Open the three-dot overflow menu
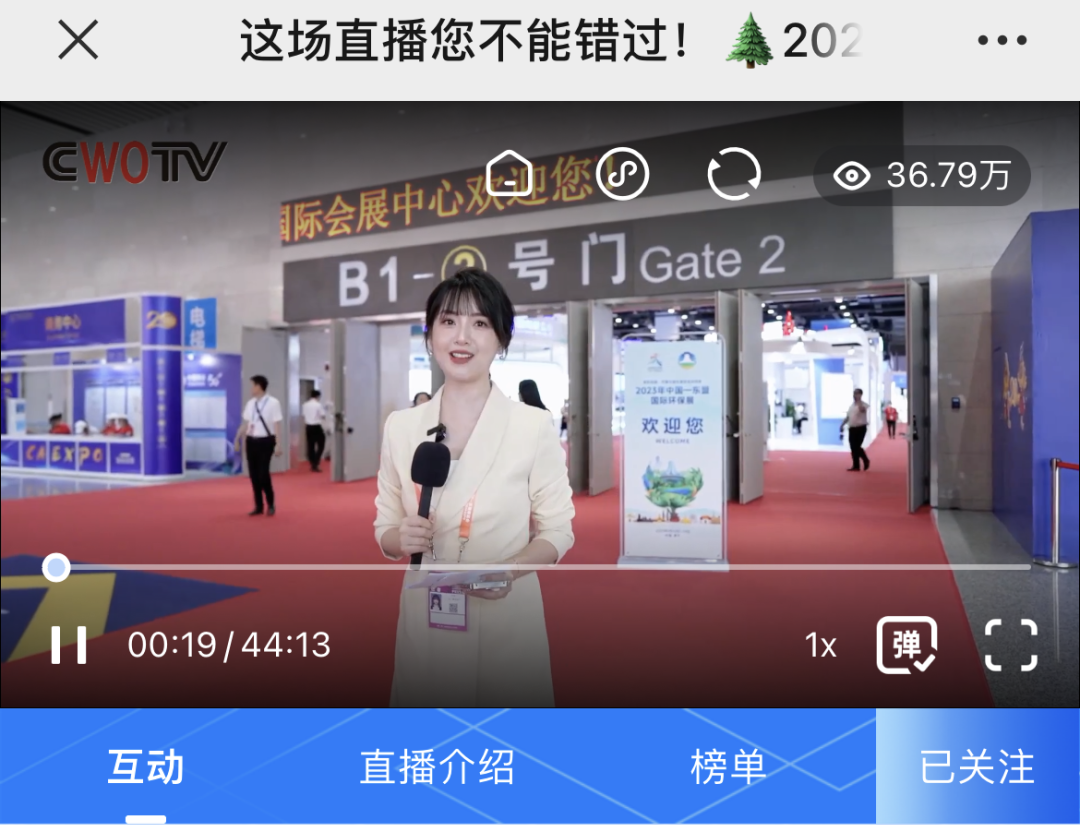 (x=1001, y=41)
